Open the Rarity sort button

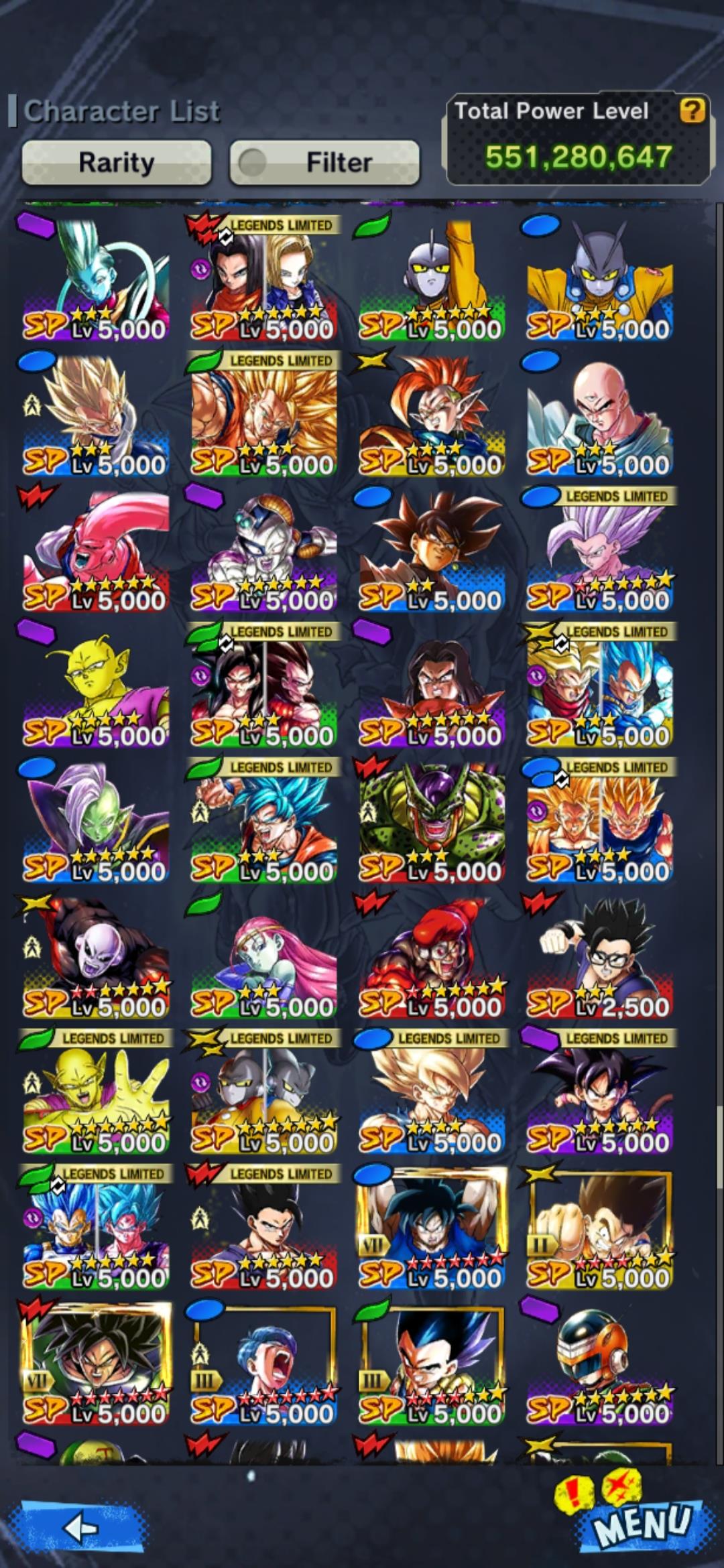(x=117, y=162)
